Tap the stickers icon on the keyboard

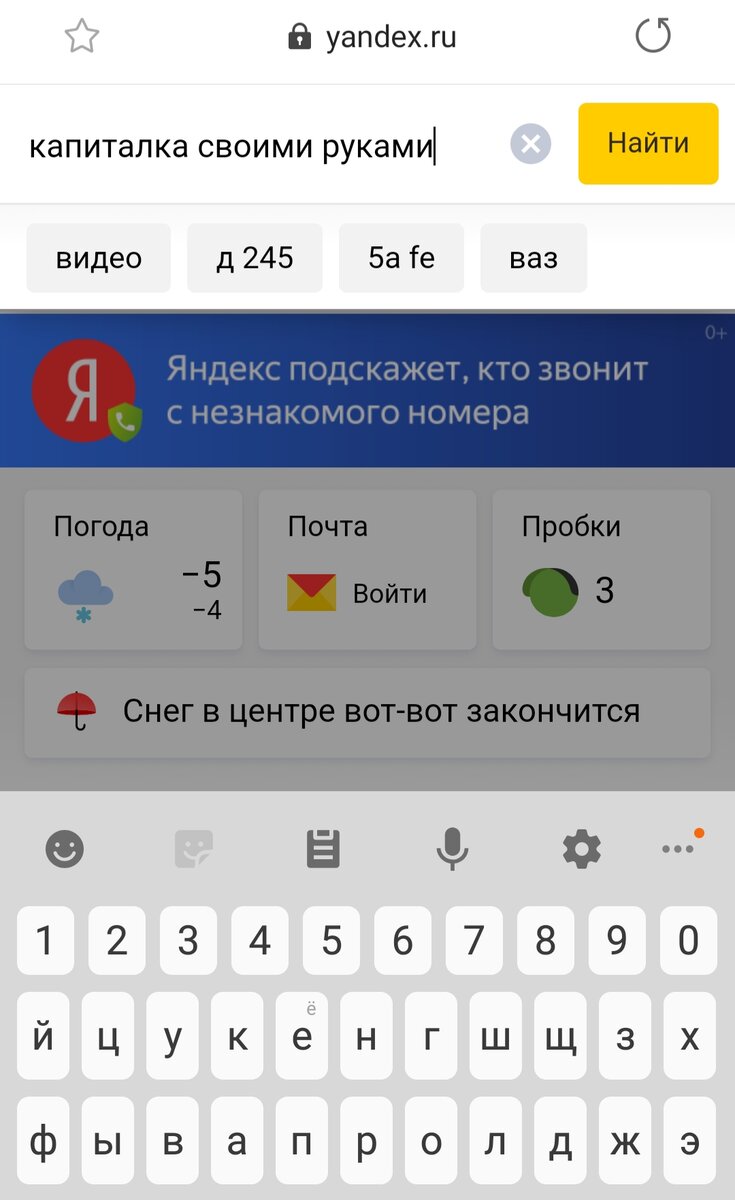(193, 849)
